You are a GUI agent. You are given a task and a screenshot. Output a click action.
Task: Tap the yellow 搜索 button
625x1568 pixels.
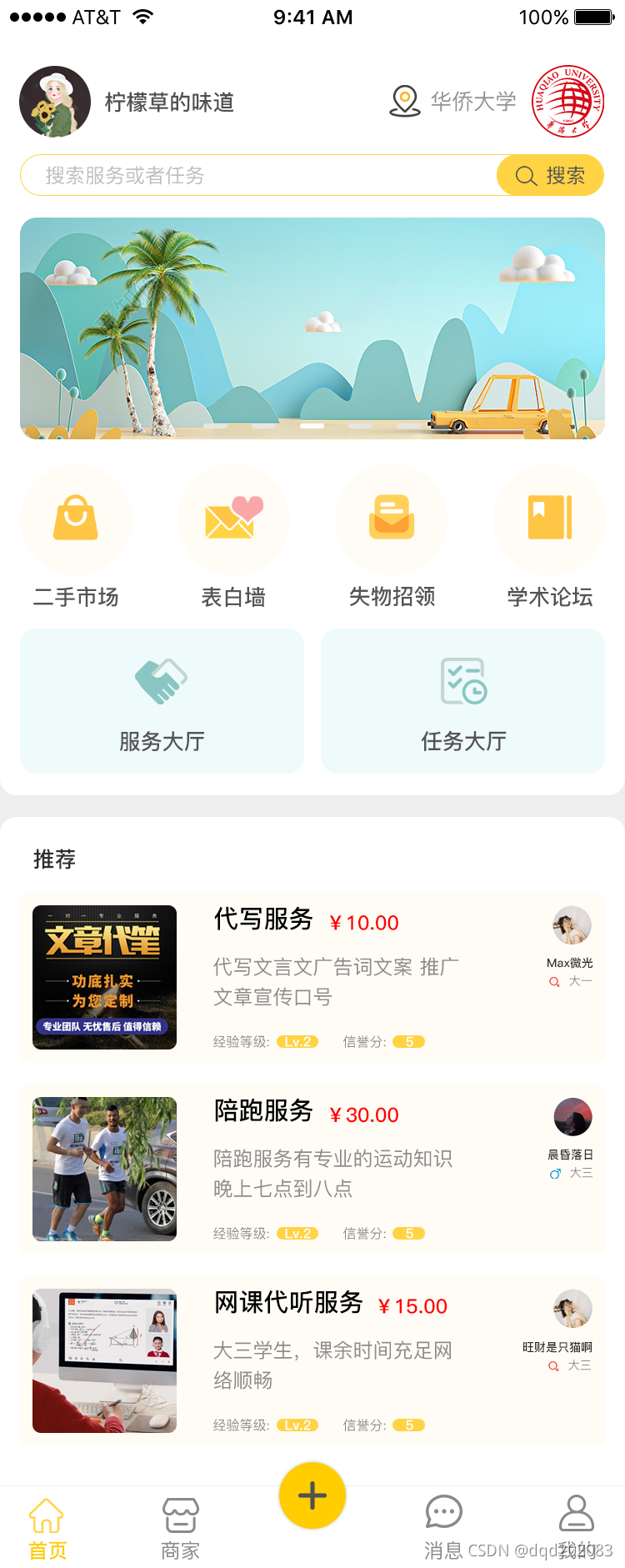click(550, 176)
